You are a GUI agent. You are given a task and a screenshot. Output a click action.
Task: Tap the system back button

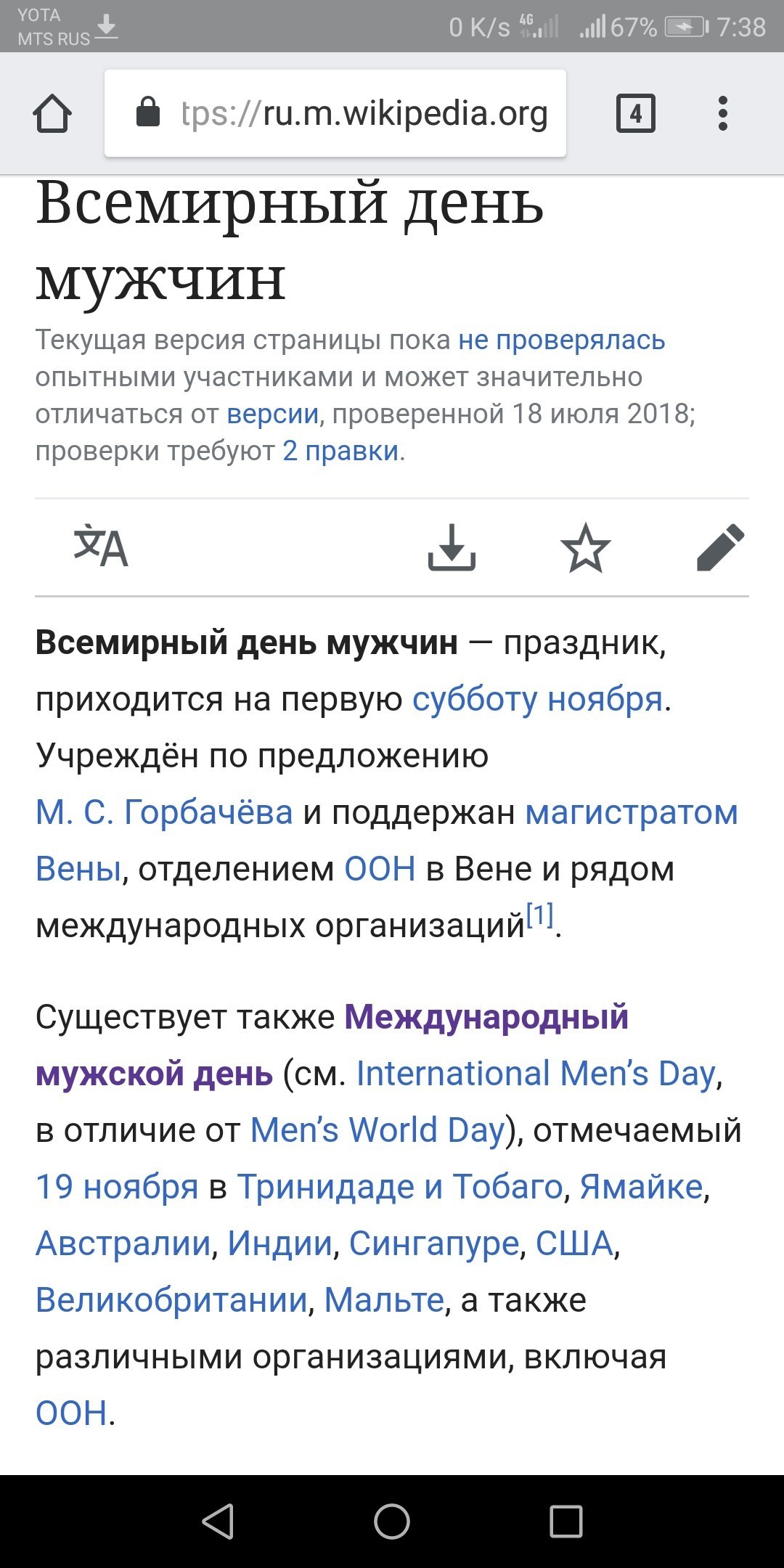(x=218, y=1522)
